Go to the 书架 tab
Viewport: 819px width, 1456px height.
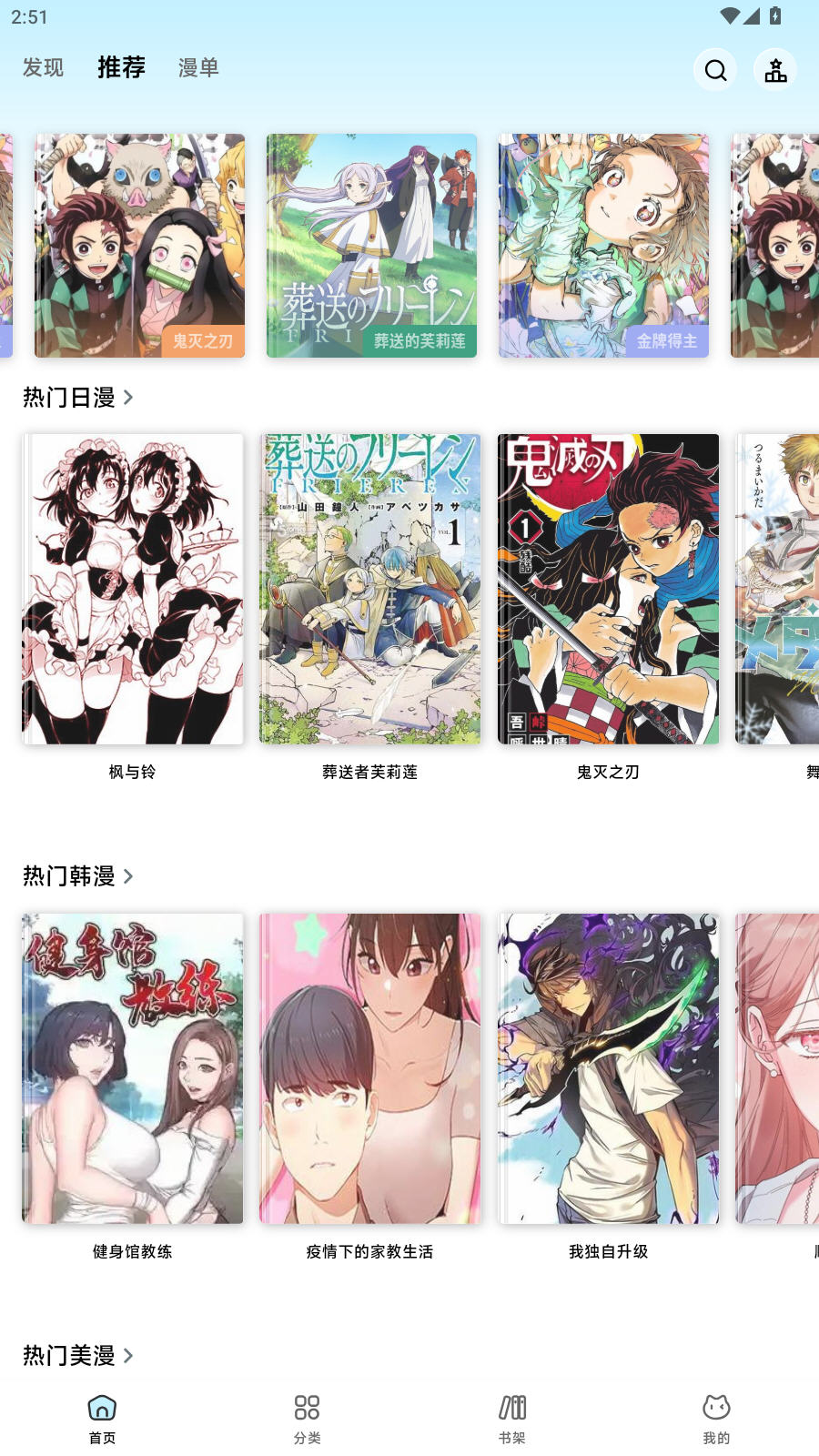tap(511, 1419)
